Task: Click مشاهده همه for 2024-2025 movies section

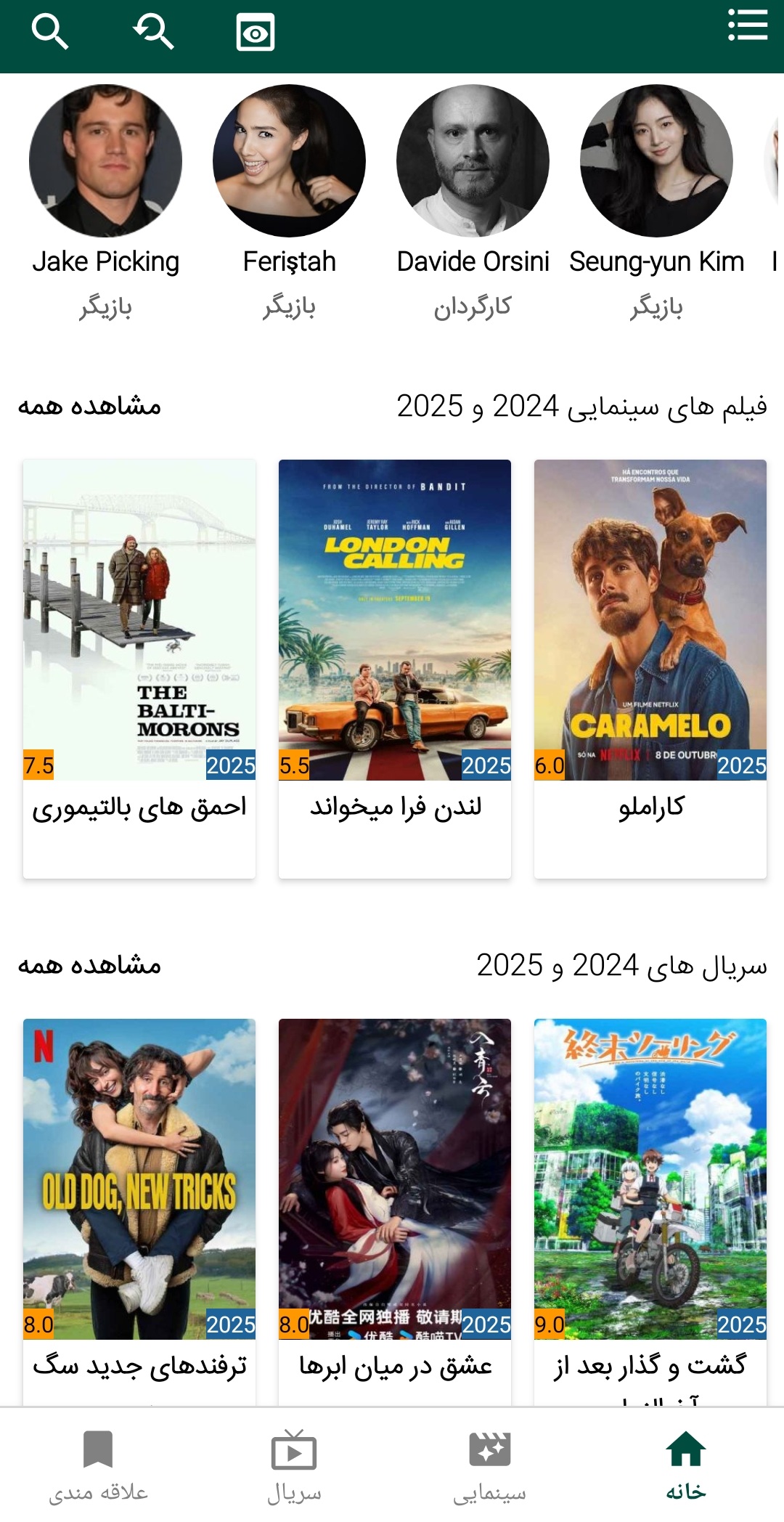Action: coord(87,407)
